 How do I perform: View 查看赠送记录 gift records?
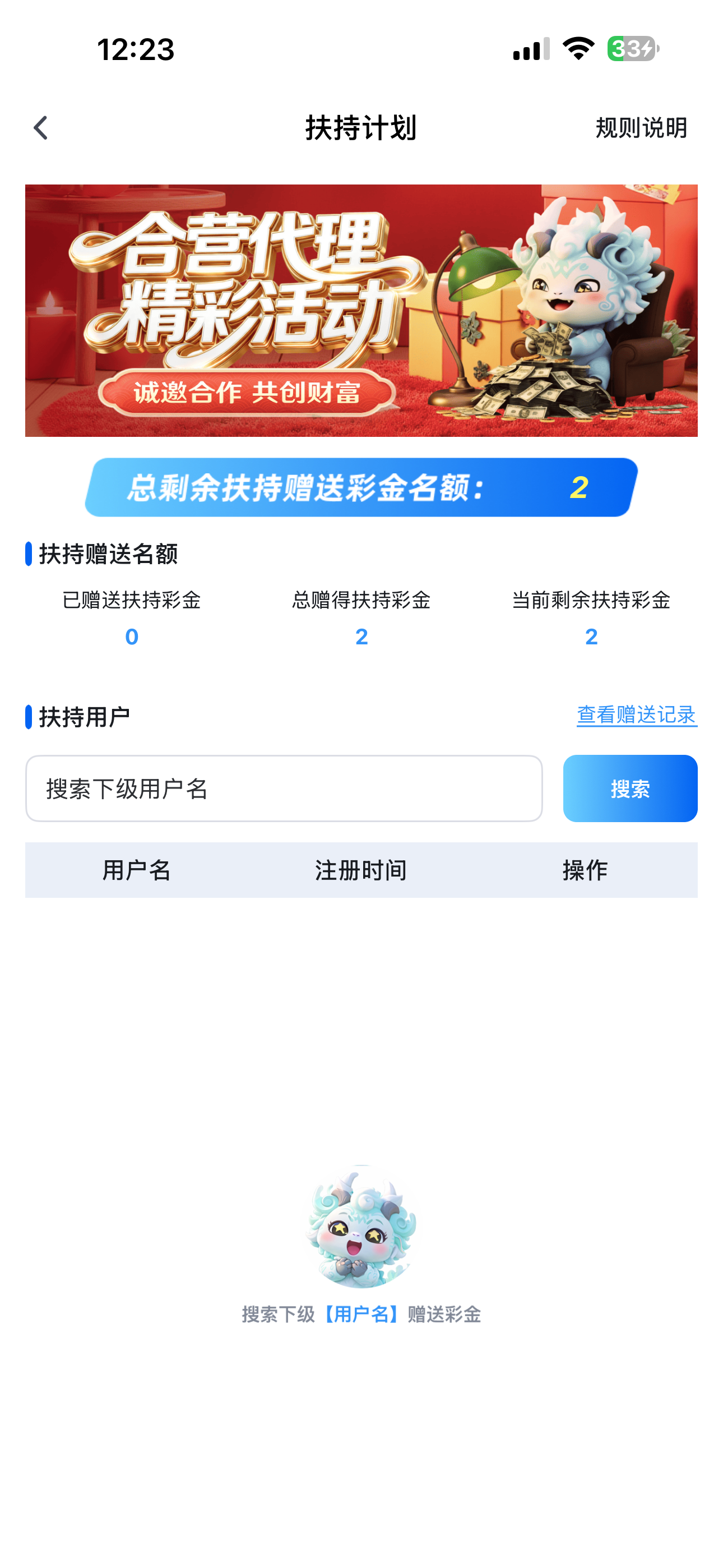pos(636,714)
